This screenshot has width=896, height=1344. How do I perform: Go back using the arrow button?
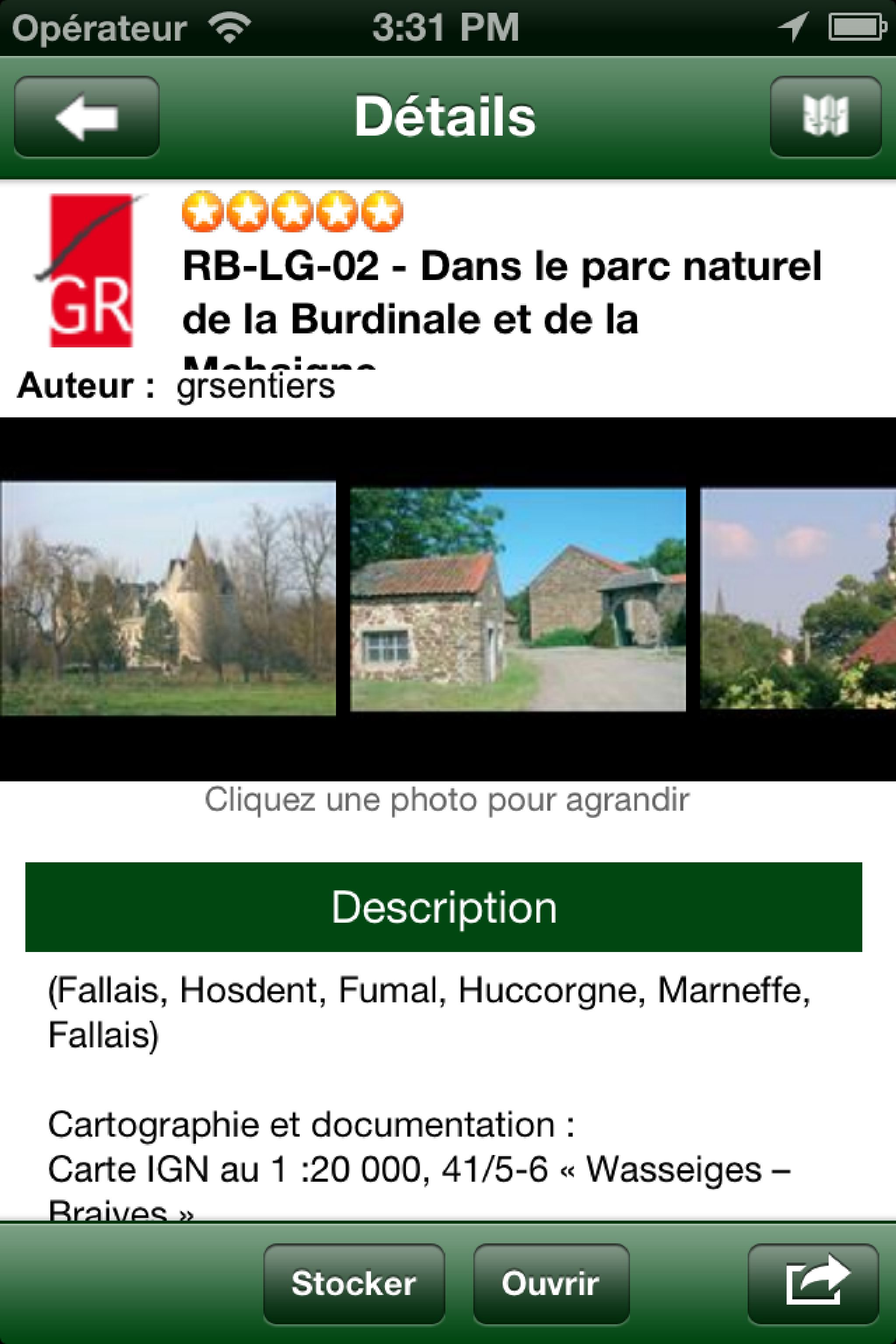(87, 117)
